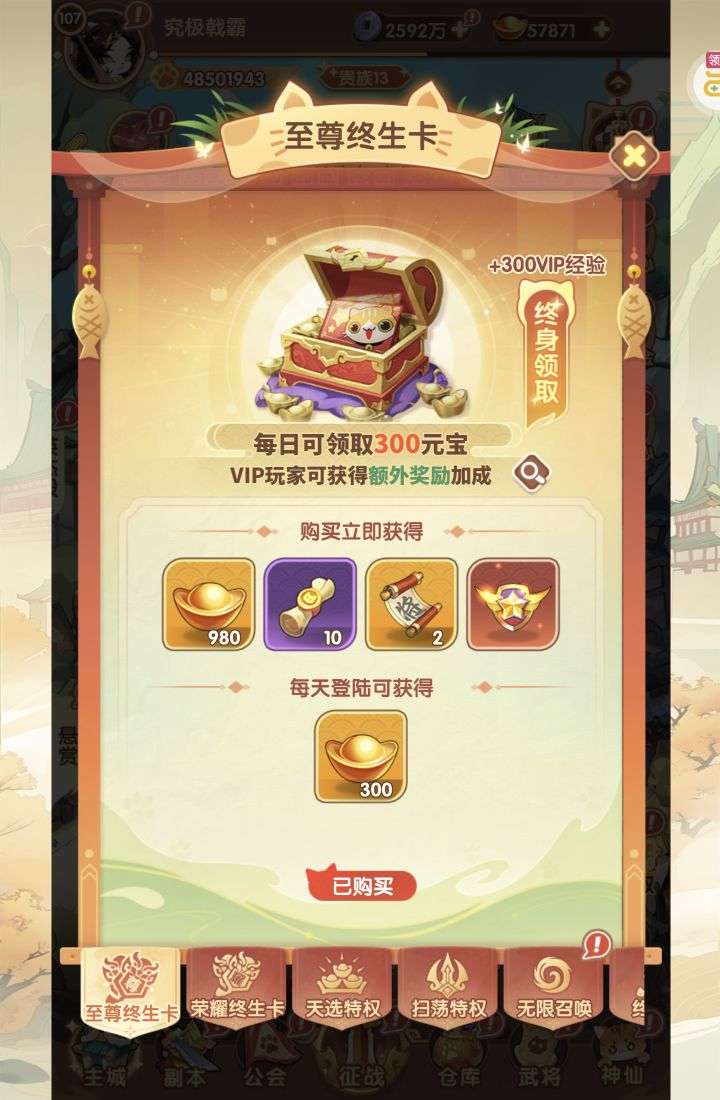This screenshot has width=720, height=1100.
Task: Open the 无限召唤 tab
Action: tap(551, 986)
